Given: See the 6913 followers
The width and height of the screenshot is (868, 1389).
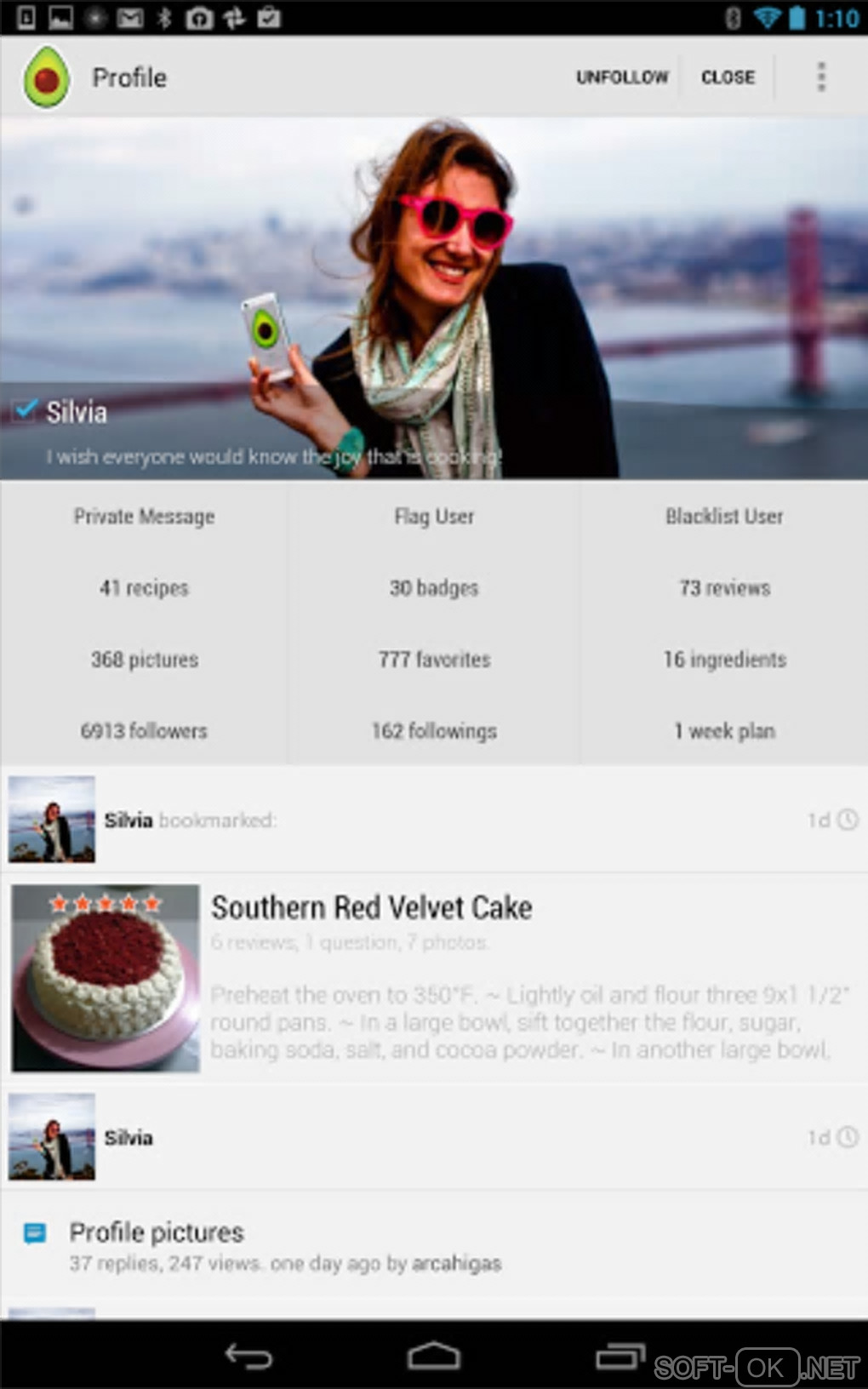Looking at the screenshot, I should pos(144,731).
